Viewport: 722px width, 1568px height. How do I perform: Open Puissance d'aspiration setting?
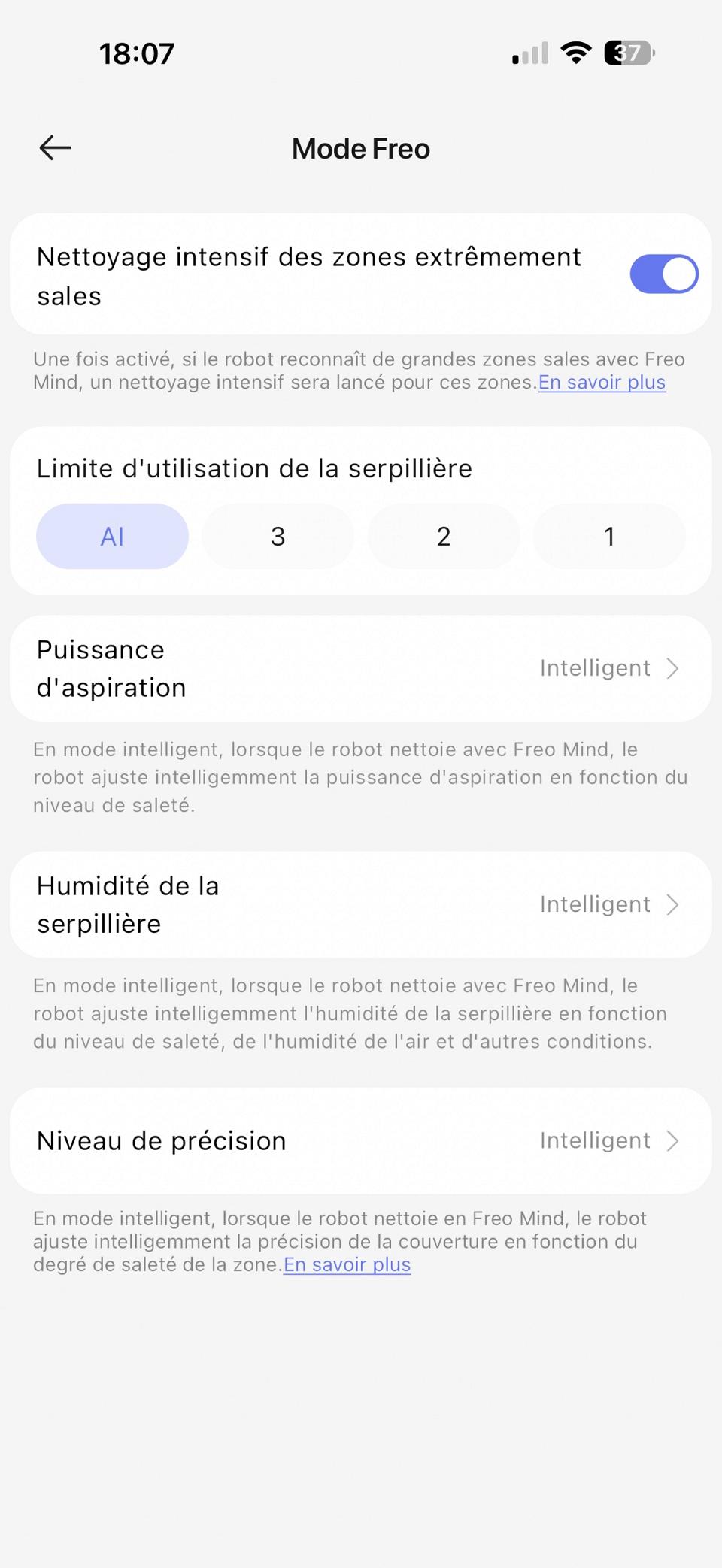361,669
